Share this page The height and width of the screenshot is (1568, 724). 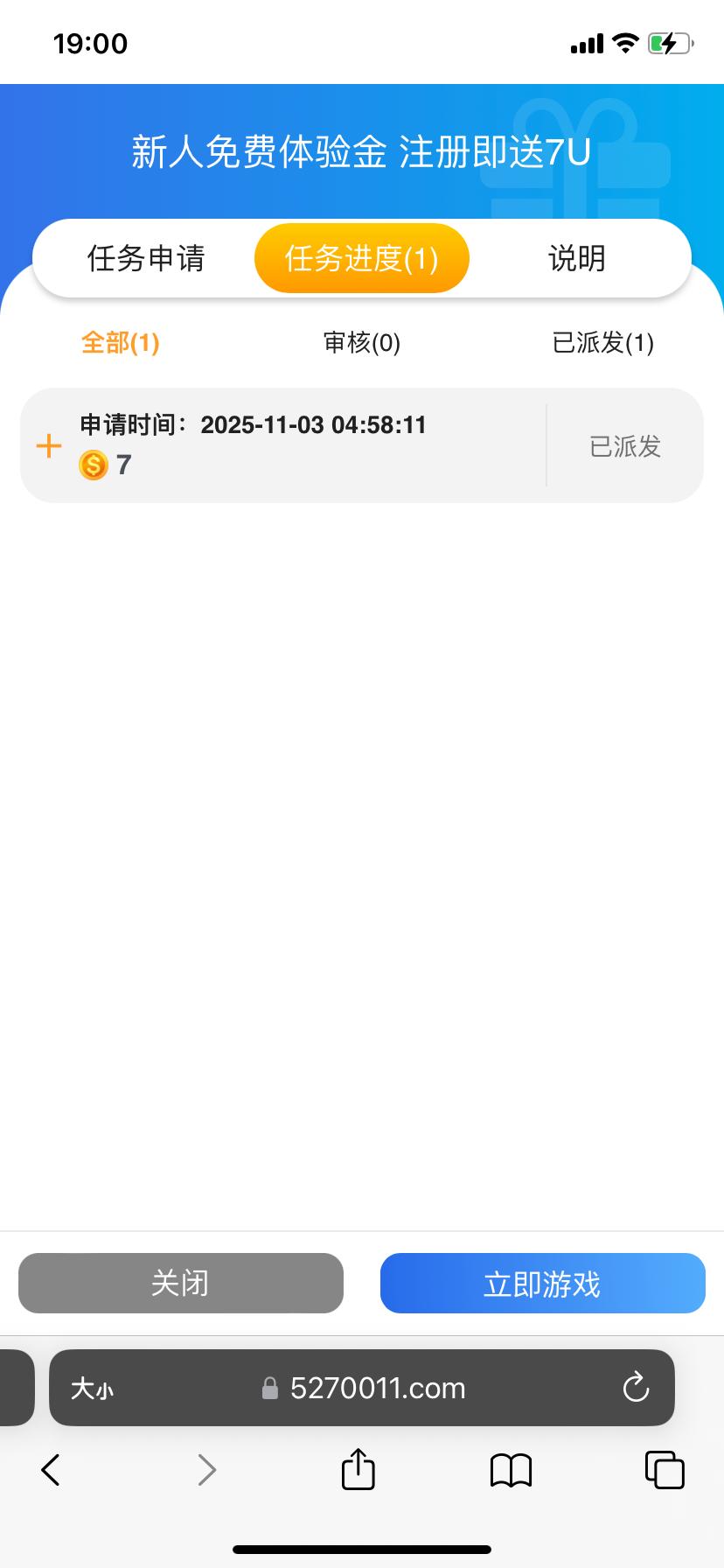click(358, 1469)
